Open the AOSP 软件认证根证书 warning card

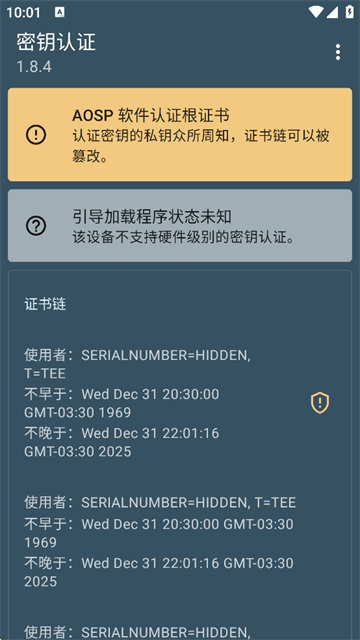coord(180,134)
